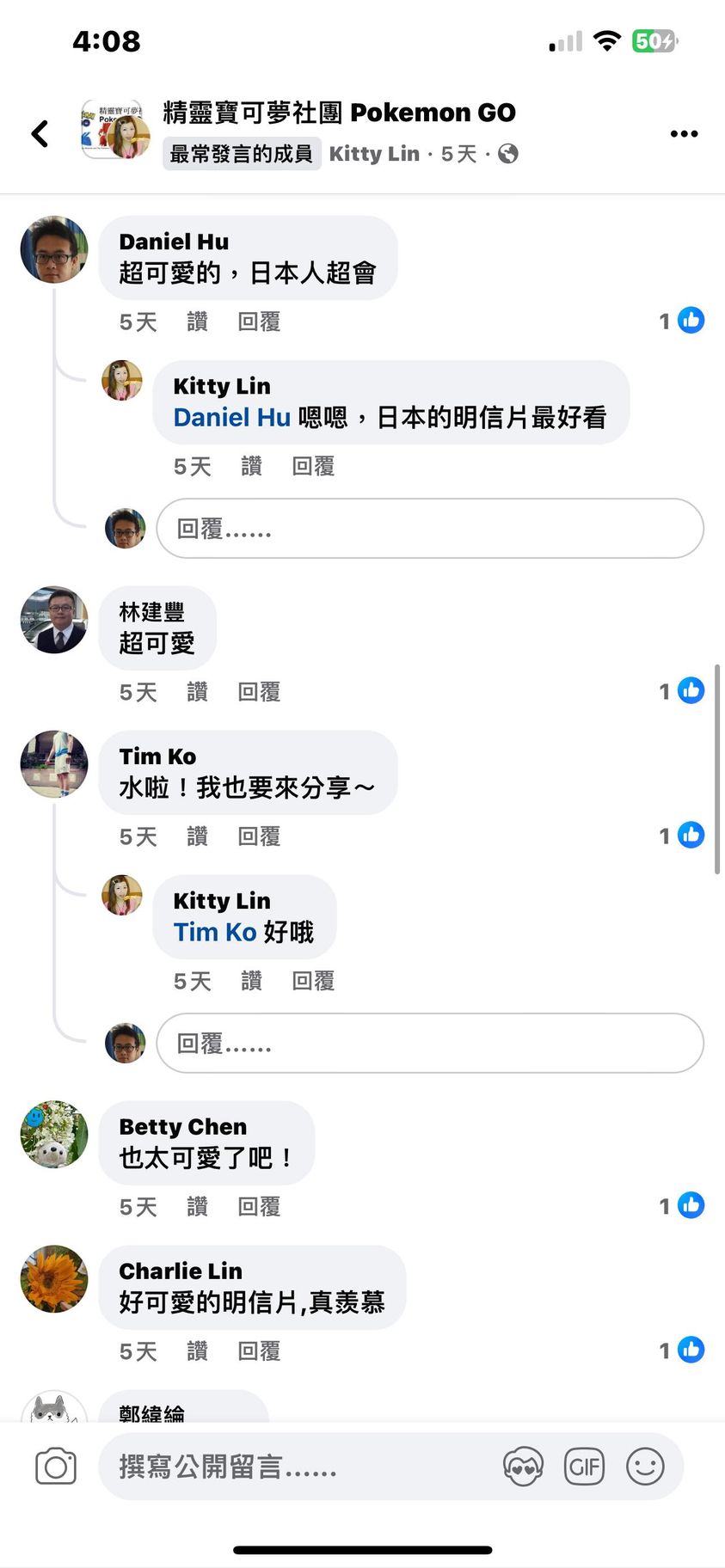This screenshot has height=1568, width=725.
Task: Tap the Tim Ko mention in Kitty Lin's reply
Action: coord(215,932)
